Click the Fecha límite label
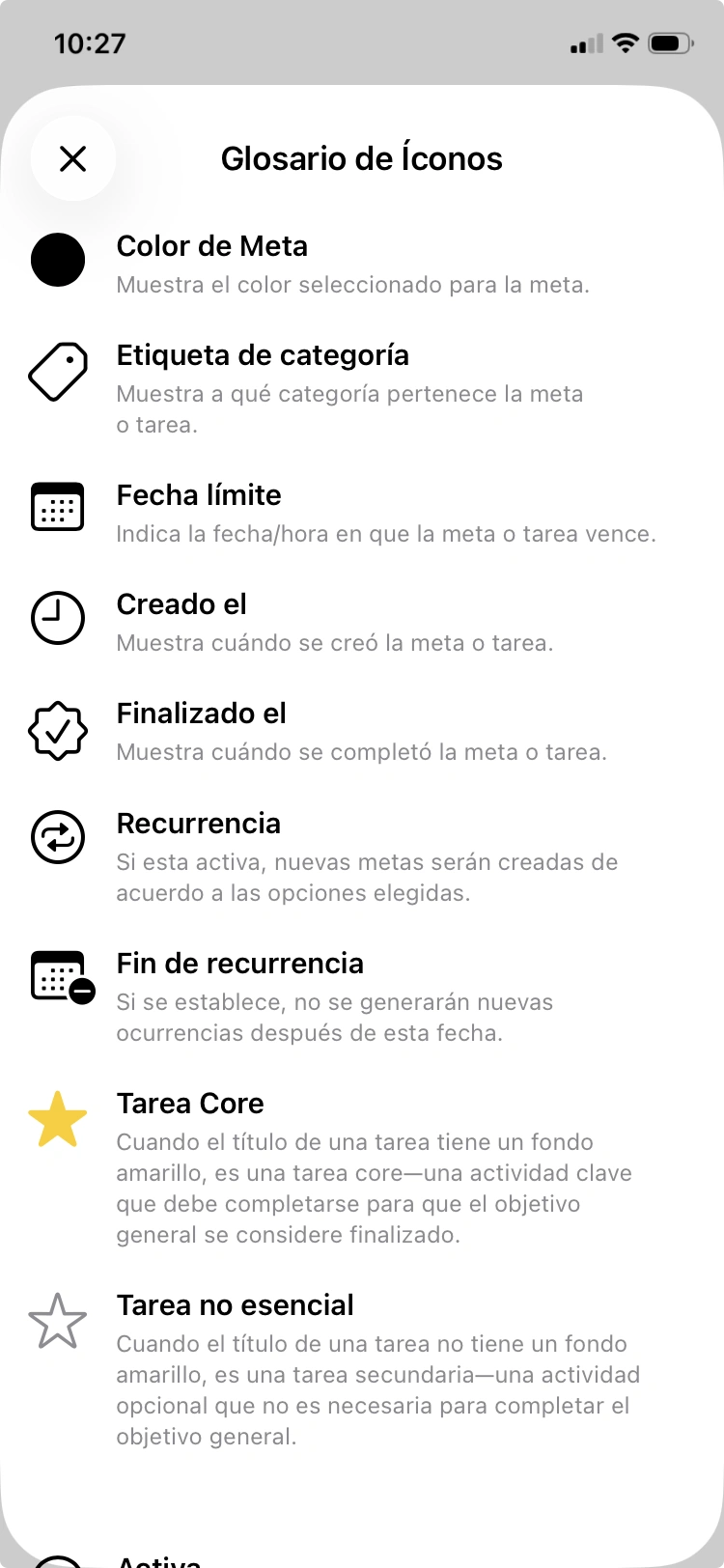The width and height of the screenshot is (724, 1568). tap(198, 495)
